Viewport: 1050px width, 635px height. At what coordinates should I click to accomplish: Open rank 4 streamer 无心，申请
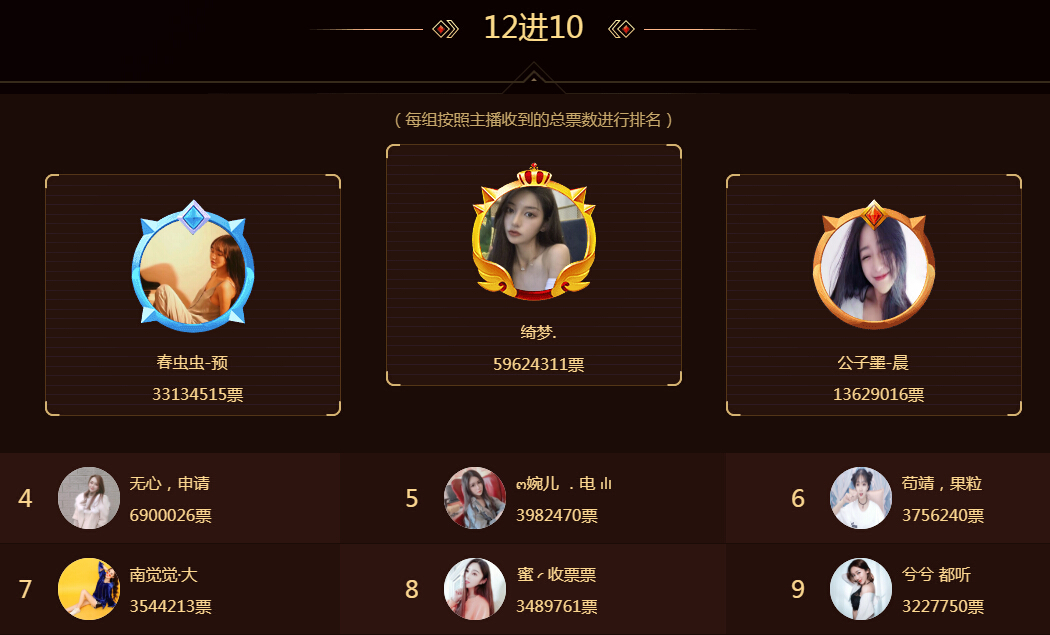[x=169, y=498]
